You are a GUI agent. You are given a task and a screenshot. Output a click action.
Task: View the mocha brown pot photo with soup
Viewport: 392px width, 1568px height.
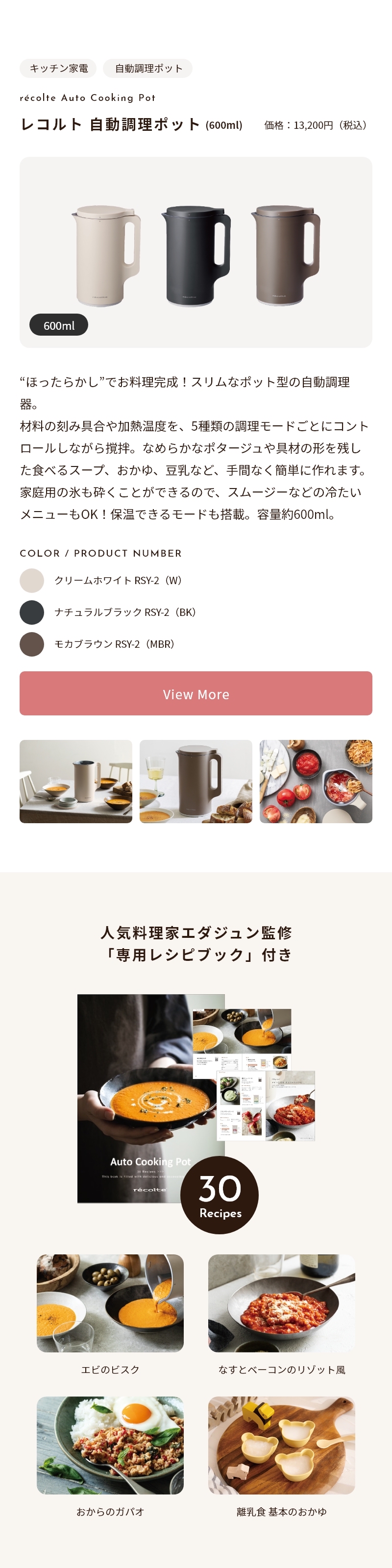tap(196, 782)
